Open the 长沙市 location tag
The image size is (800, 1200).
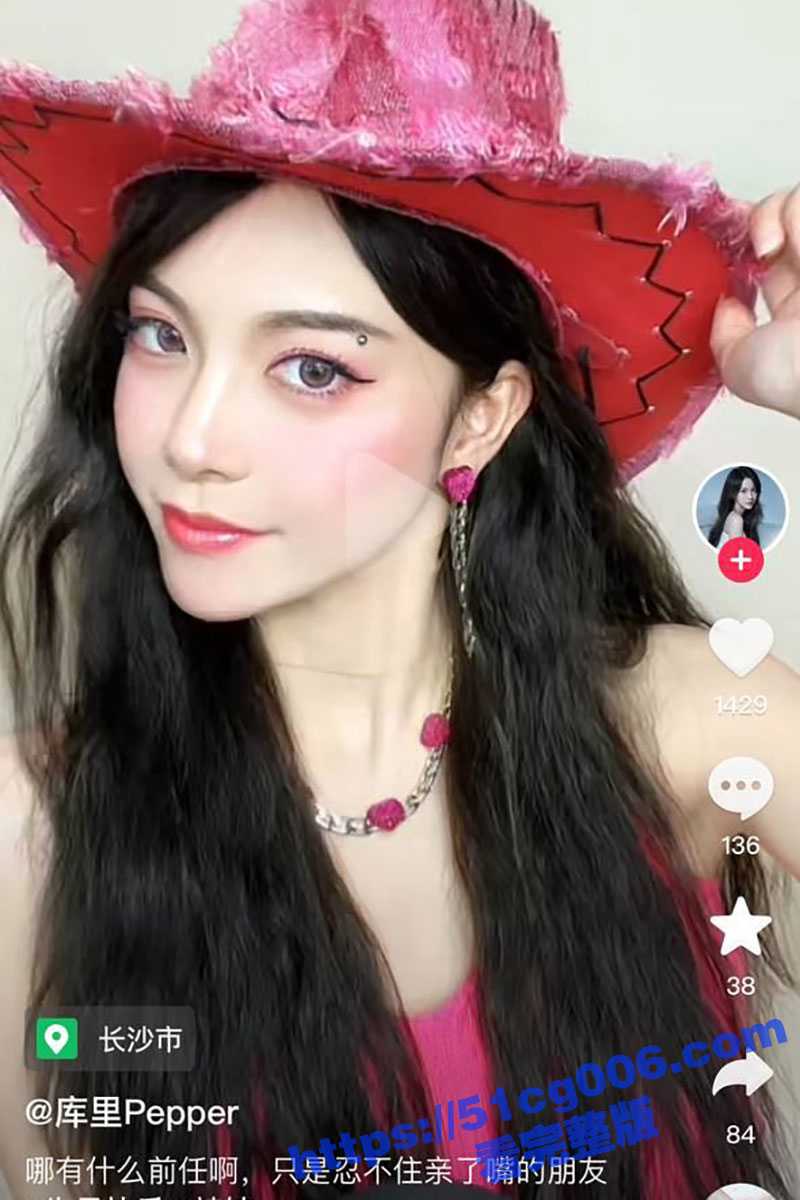[x=110, y=1039]
